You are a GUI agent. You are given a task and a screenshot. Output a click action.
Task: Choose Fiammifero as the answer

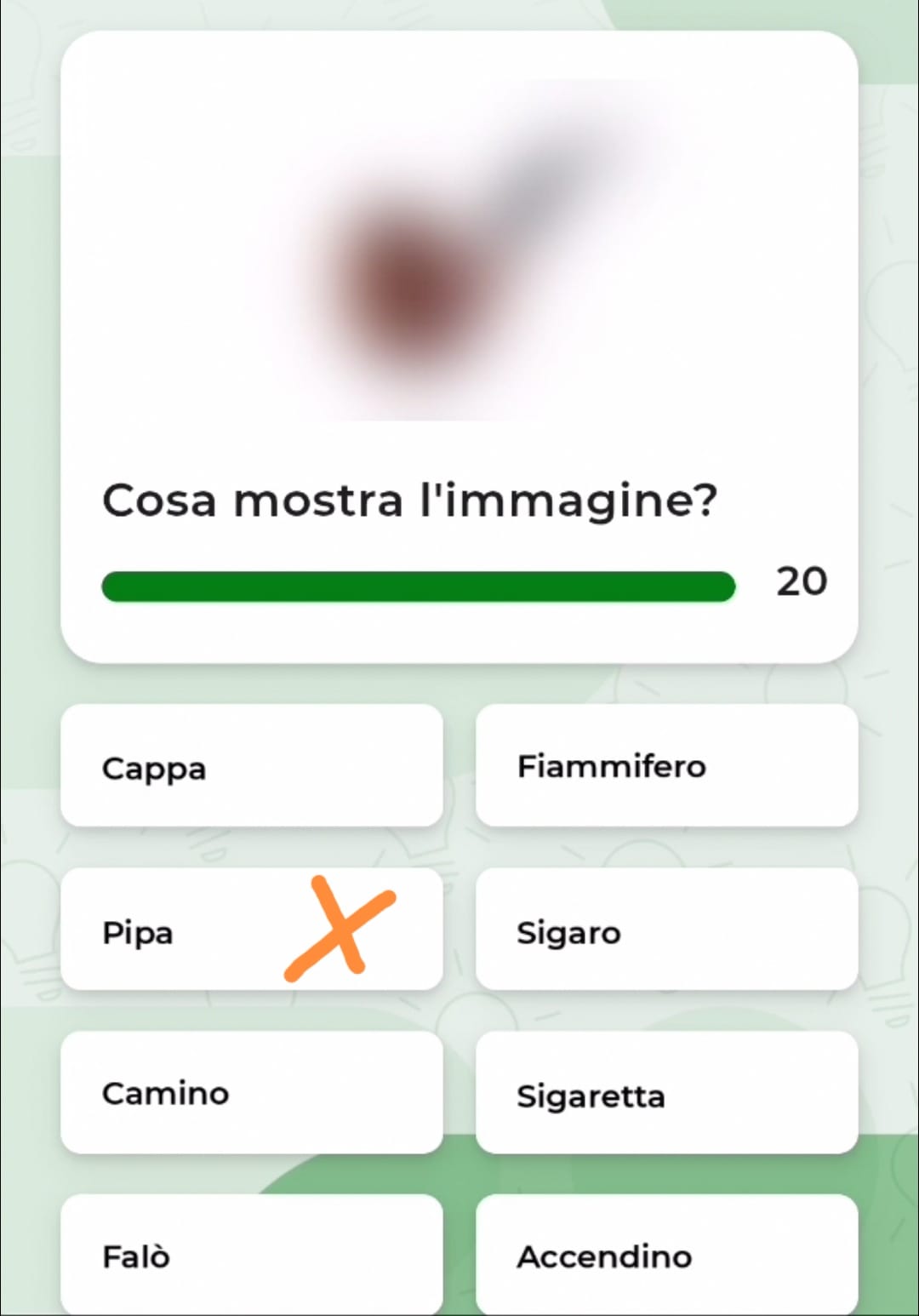tap(666, 765)
